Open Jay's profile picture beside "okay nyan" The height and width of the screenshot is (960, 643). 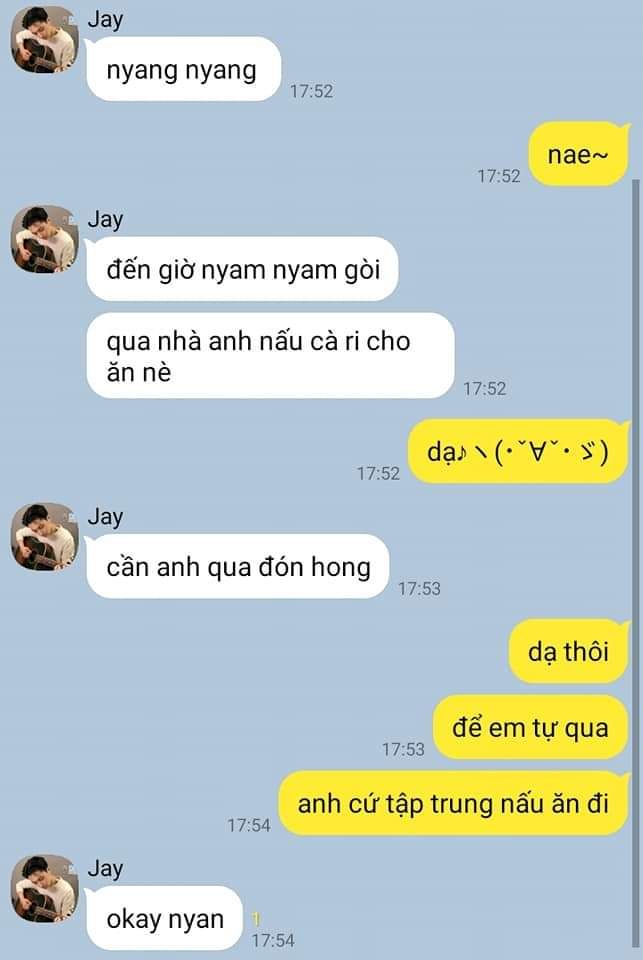[44, 888]
